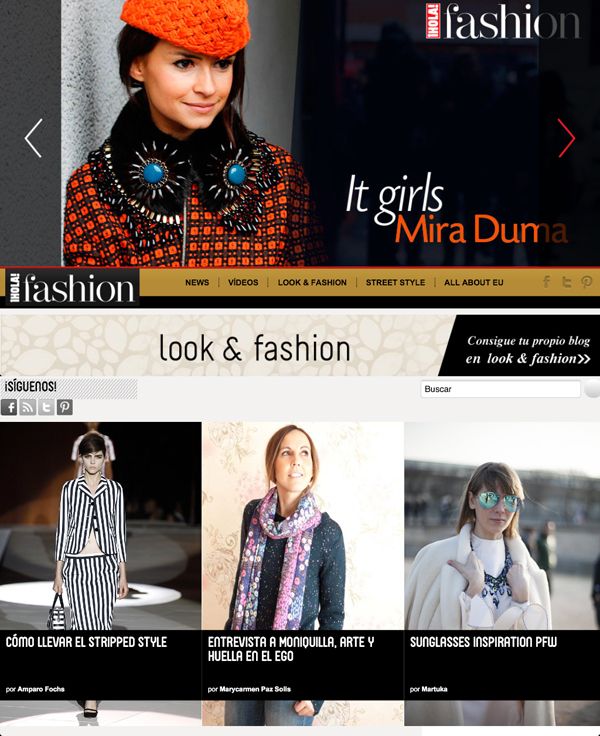Open RSS feed icon under ¡Síguenos!
Viewport: 600px width, 736px height.
point(28,407)
